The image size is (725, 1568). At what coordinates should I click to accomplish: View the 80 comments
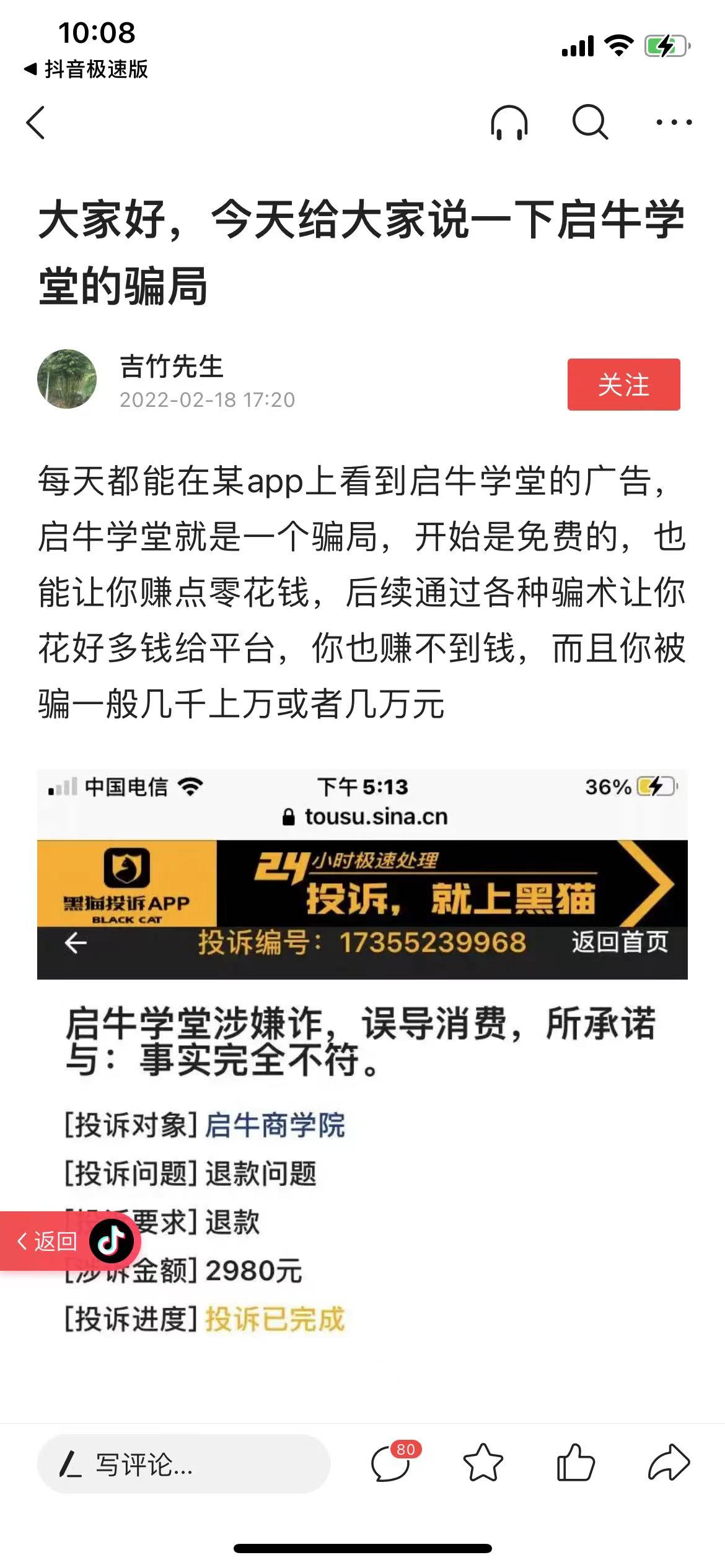(x=392, y=1464)
